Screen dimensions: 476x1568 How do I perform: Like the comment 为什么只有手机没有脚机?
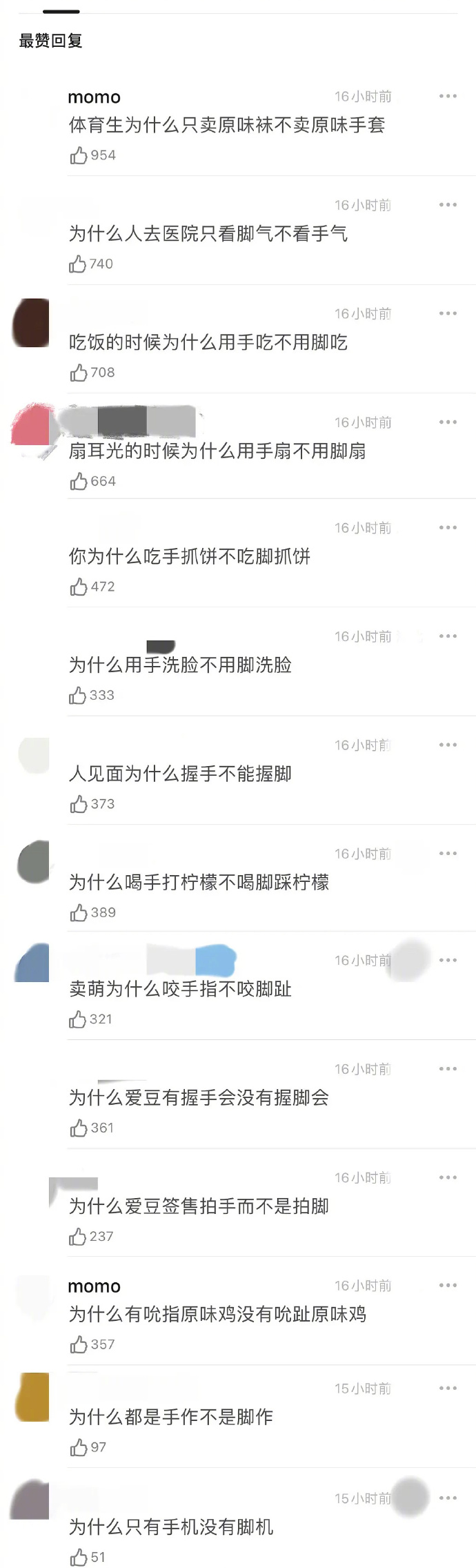pyautogui.click(x=79, y=1557)
